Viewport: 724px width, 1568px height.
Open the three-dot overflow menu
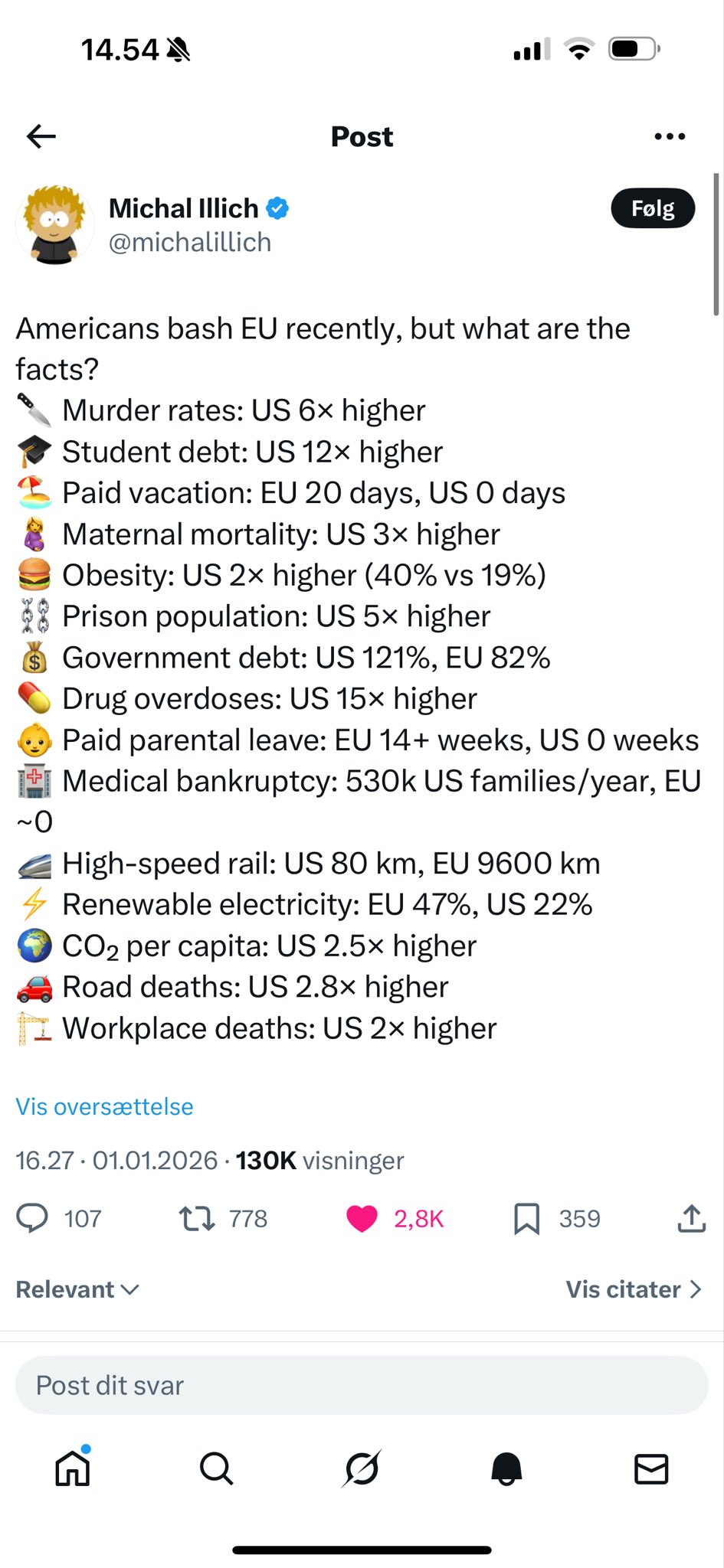[670, 136]
